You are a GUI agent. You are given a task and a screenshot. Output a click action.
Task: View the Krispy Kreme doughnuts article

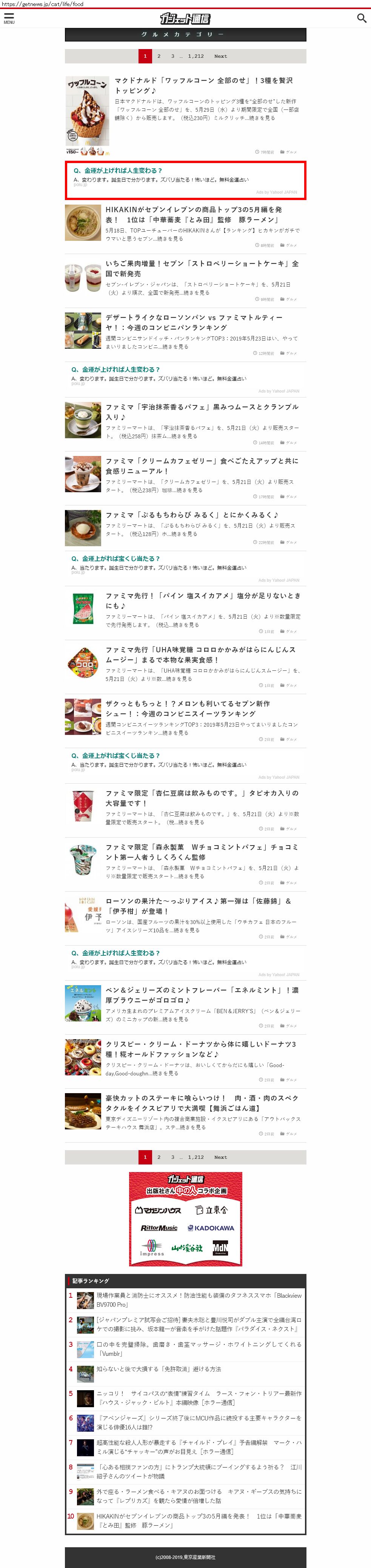point(200,1049)
